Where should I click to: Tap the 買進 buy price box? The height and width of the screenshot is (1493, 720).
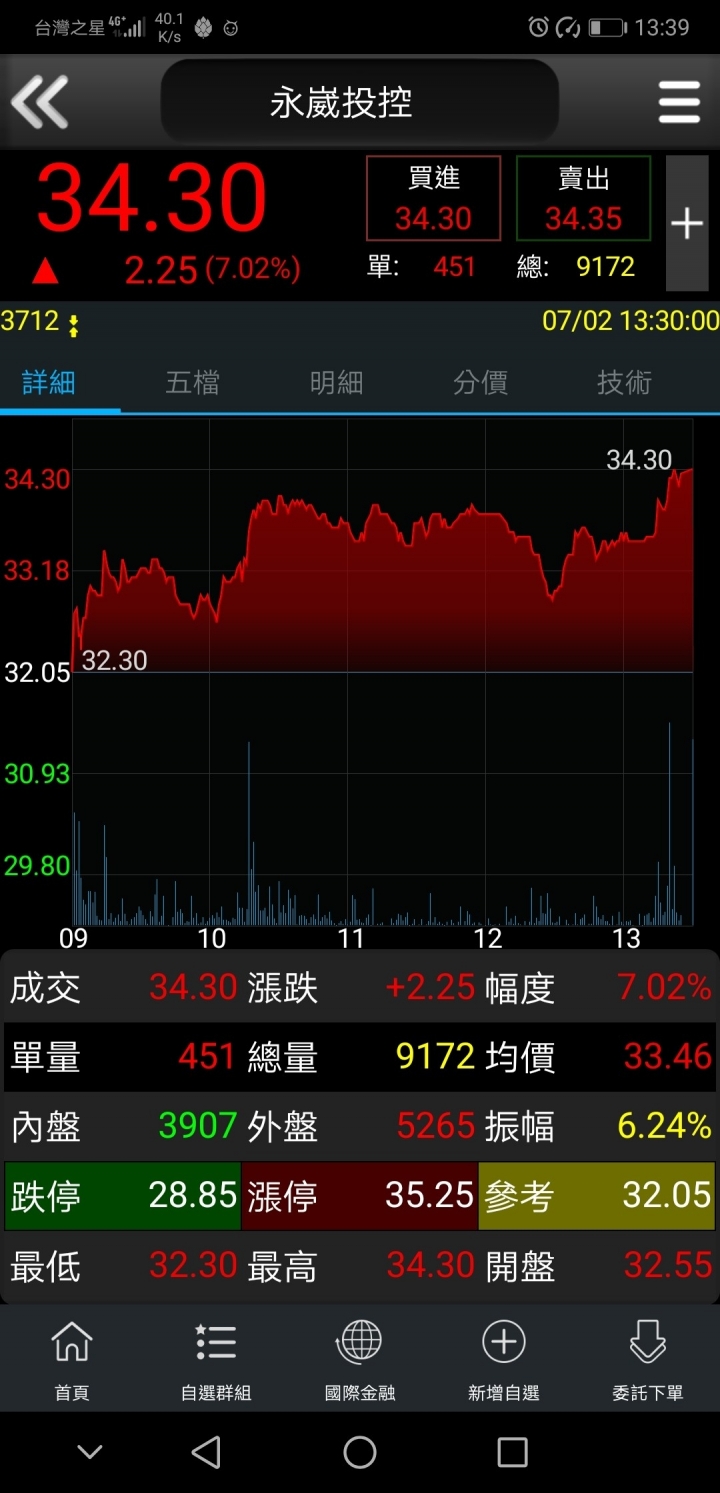point(433,199)
